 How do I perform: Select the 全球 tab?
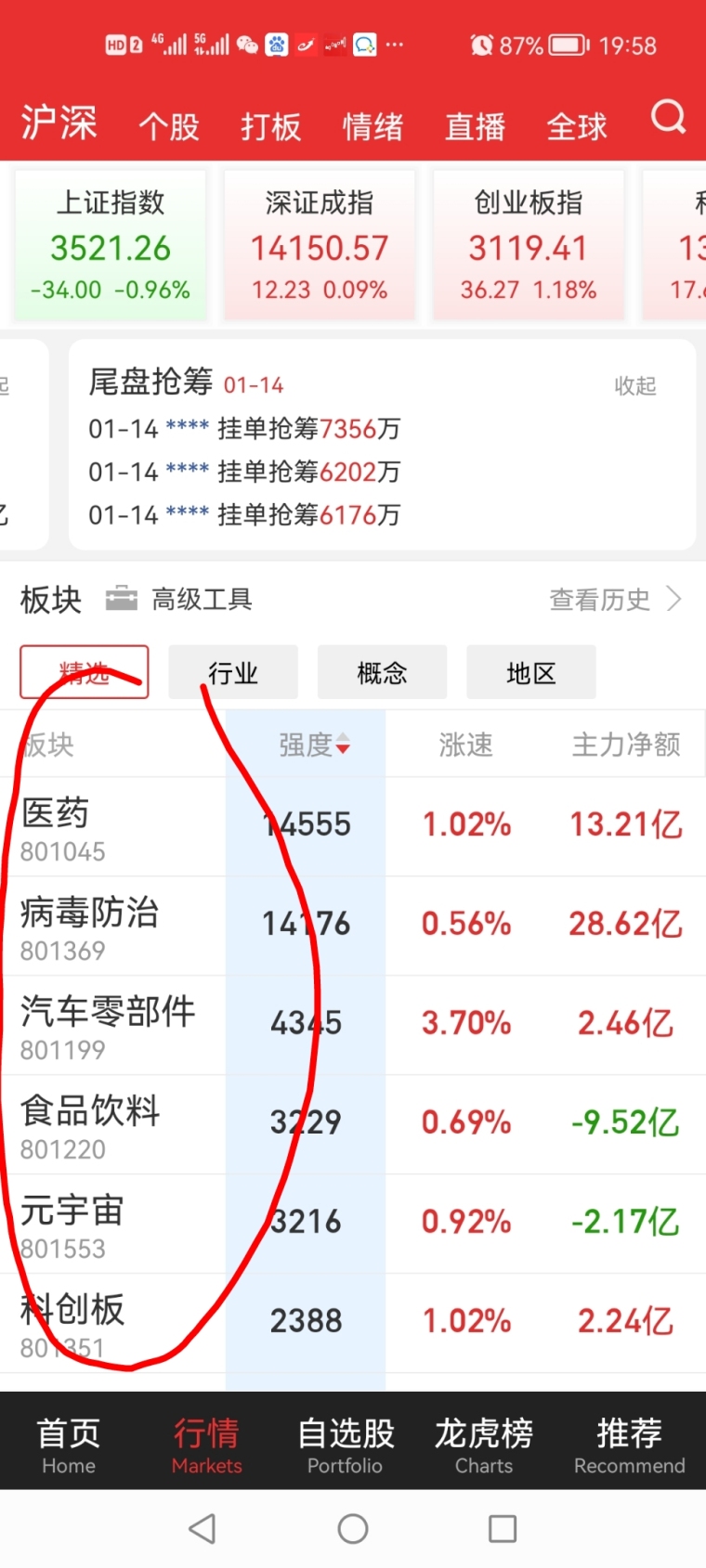coord(577,126)
